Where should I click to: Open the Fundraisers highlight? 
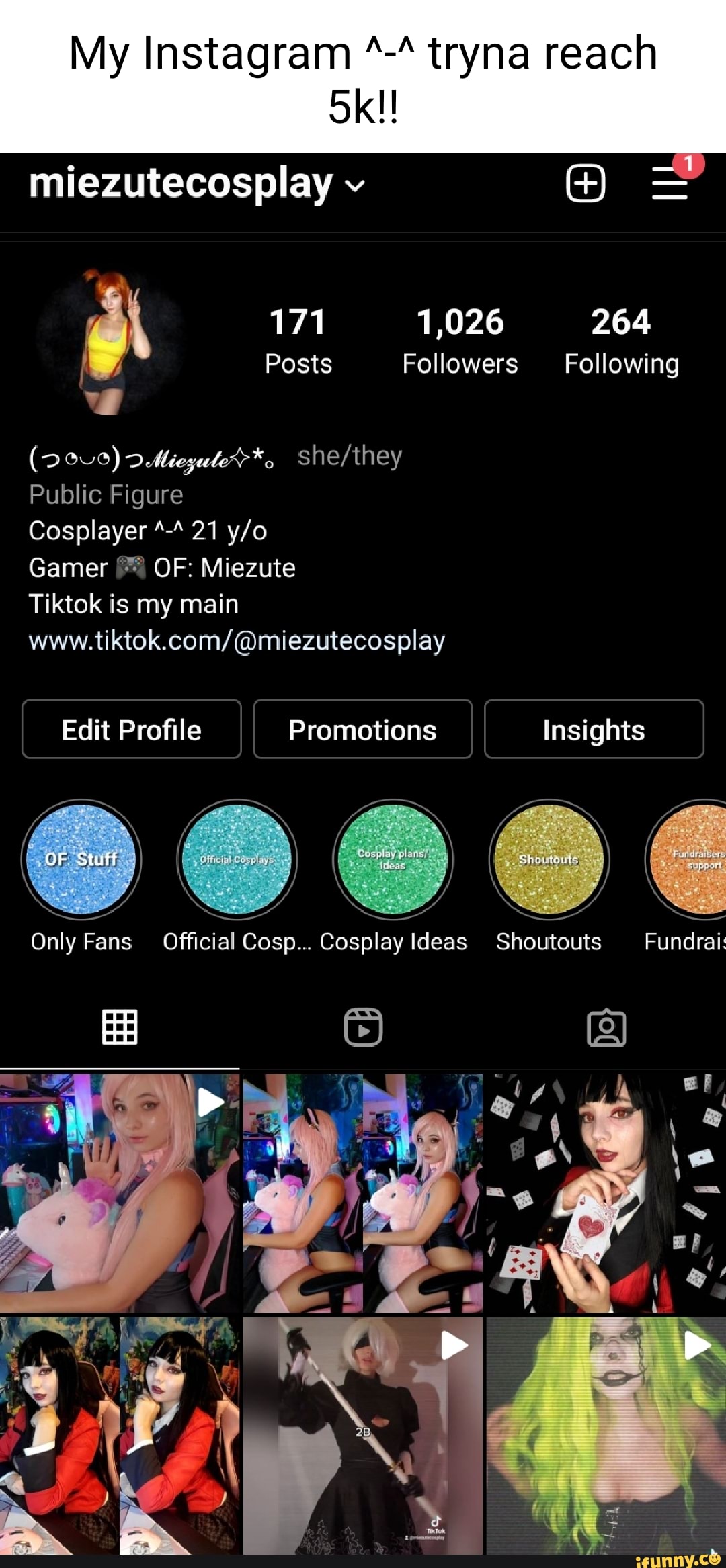coord(692,859)
